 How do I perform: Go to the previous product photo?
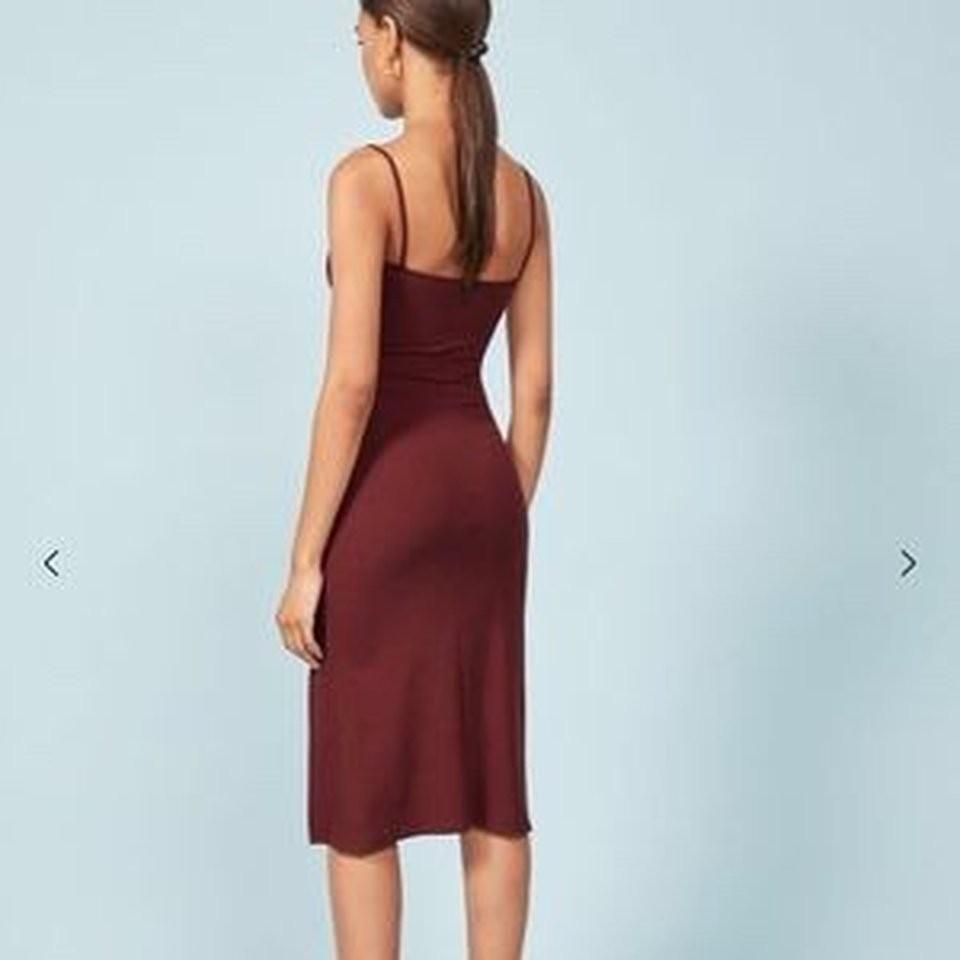[51, 564]
